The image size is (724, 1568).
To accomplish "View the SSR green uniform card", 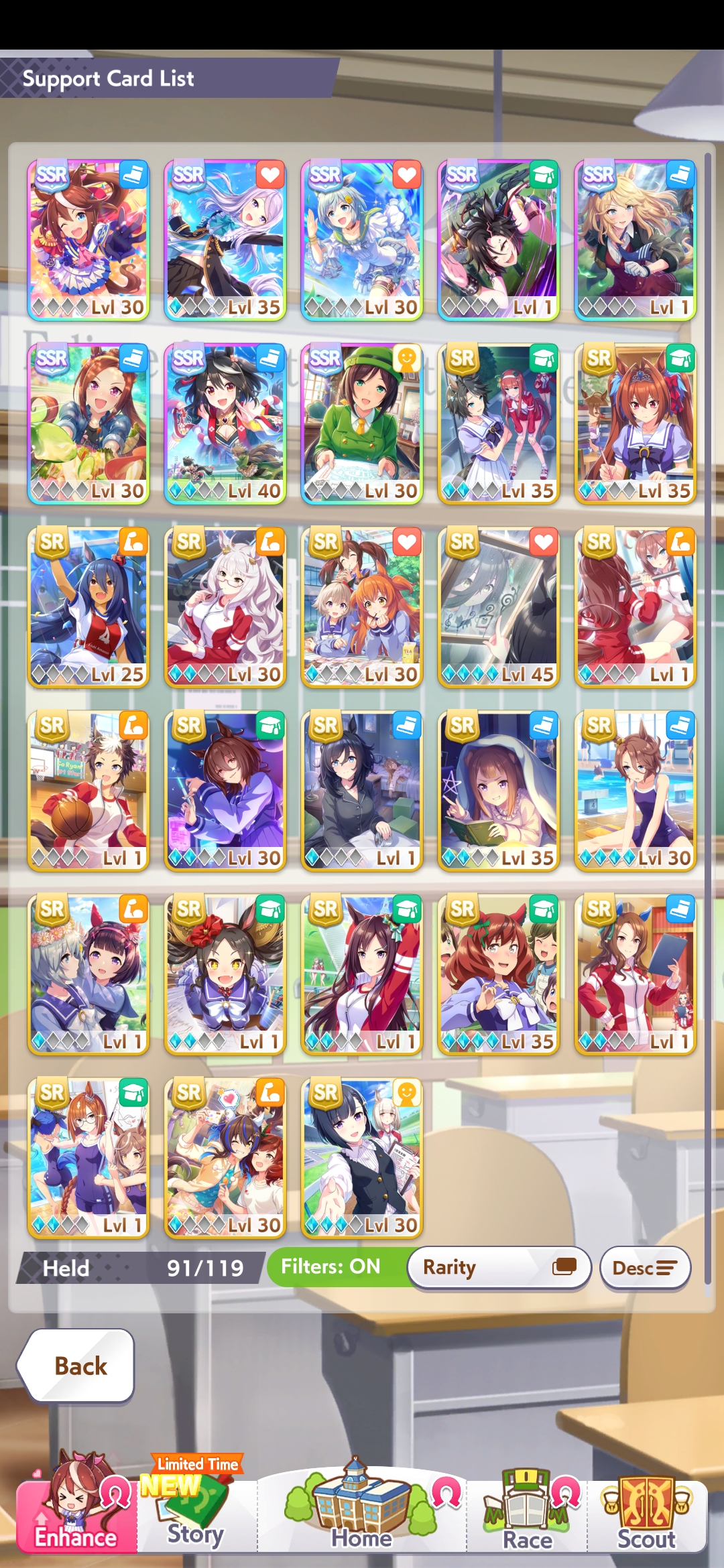I will (362, 423).
